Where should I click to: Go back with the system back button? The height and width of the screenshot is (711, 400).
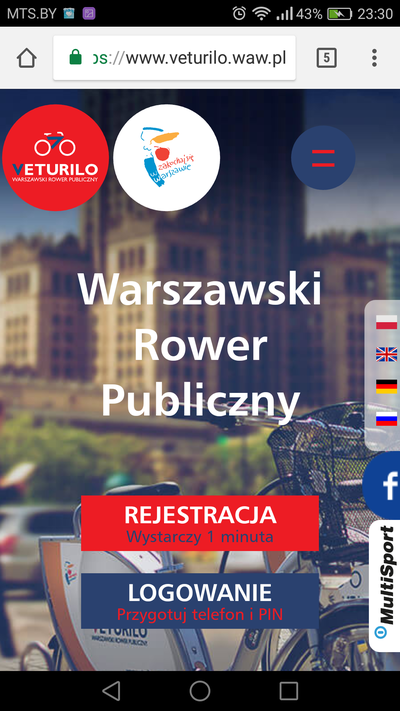pos(111,691)
